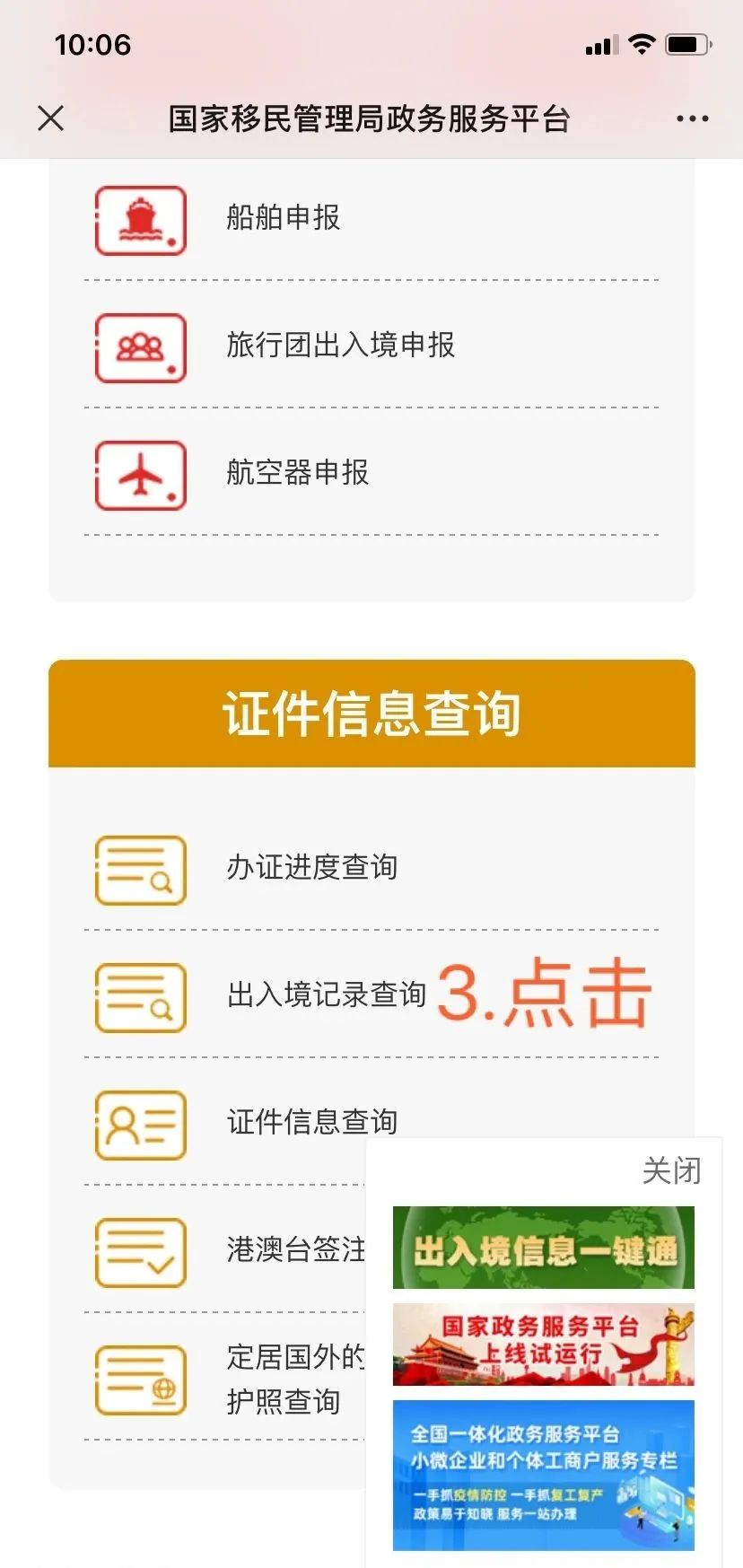Tap the group icon beside 旅行团出入境申报
The height and width of the screenshot is (1568, 743).
[140, 348]
